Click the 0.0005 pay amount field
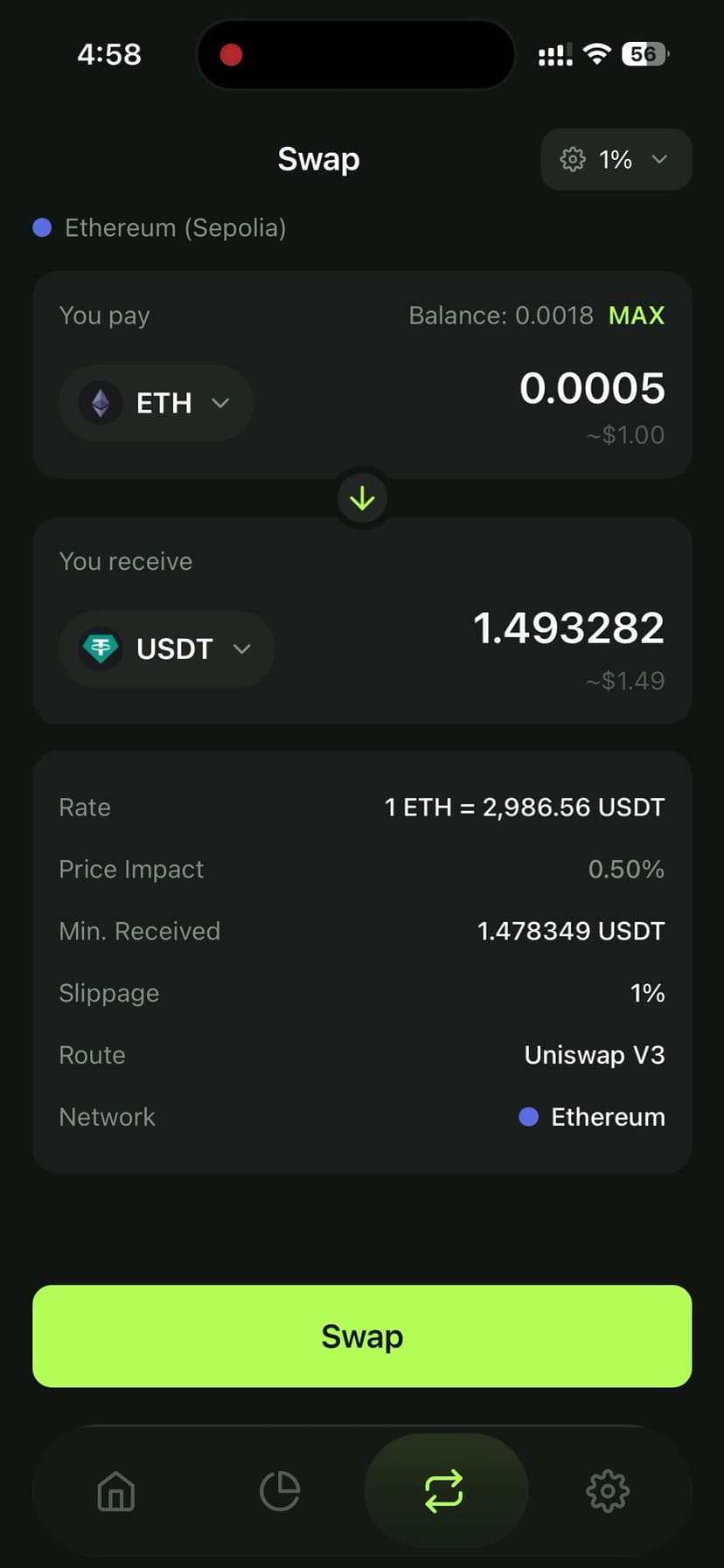 click(x=592, y=388)
